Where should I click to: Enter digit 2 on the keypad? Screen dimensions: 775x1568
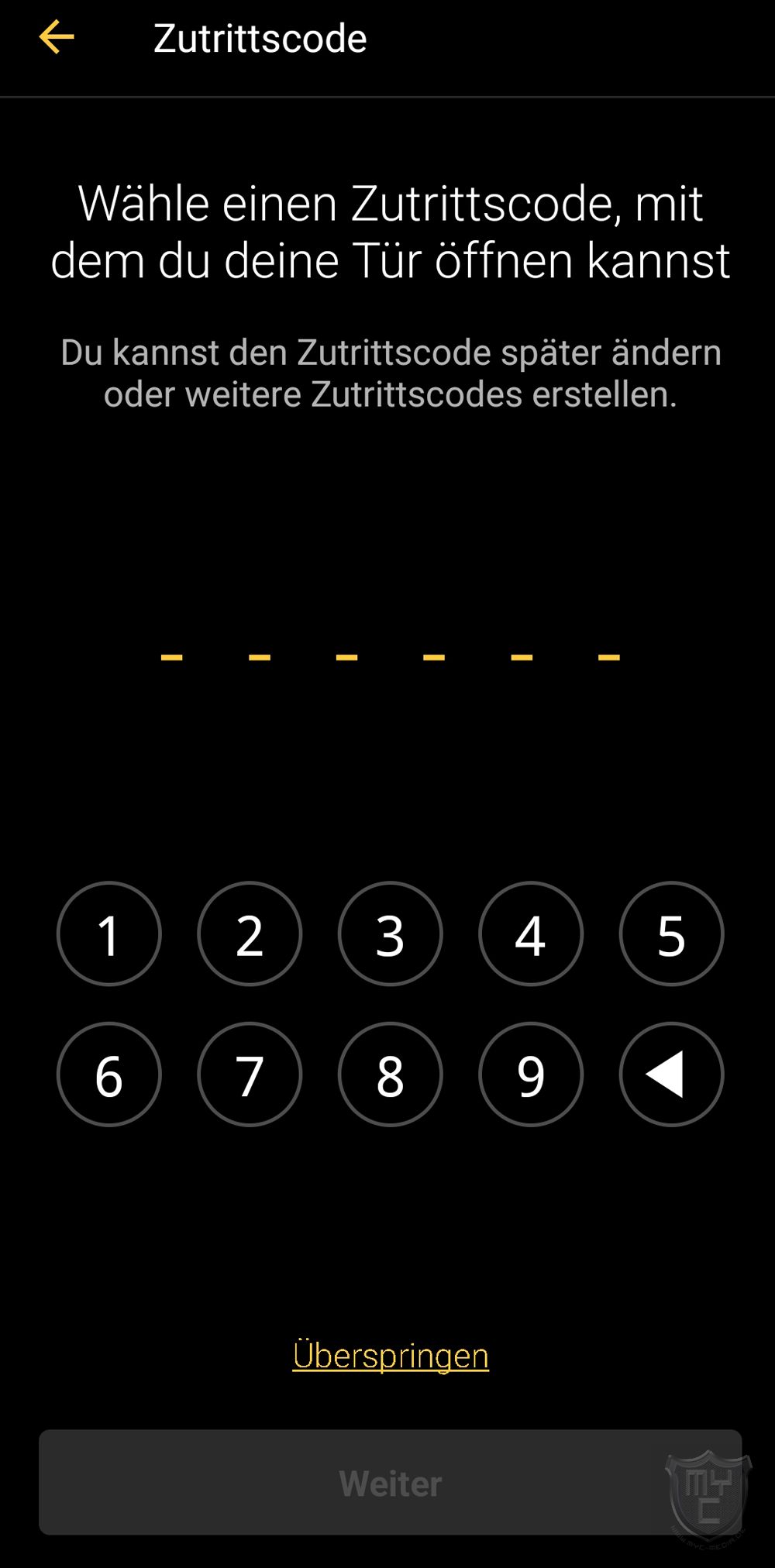click(x=250, y=934)
